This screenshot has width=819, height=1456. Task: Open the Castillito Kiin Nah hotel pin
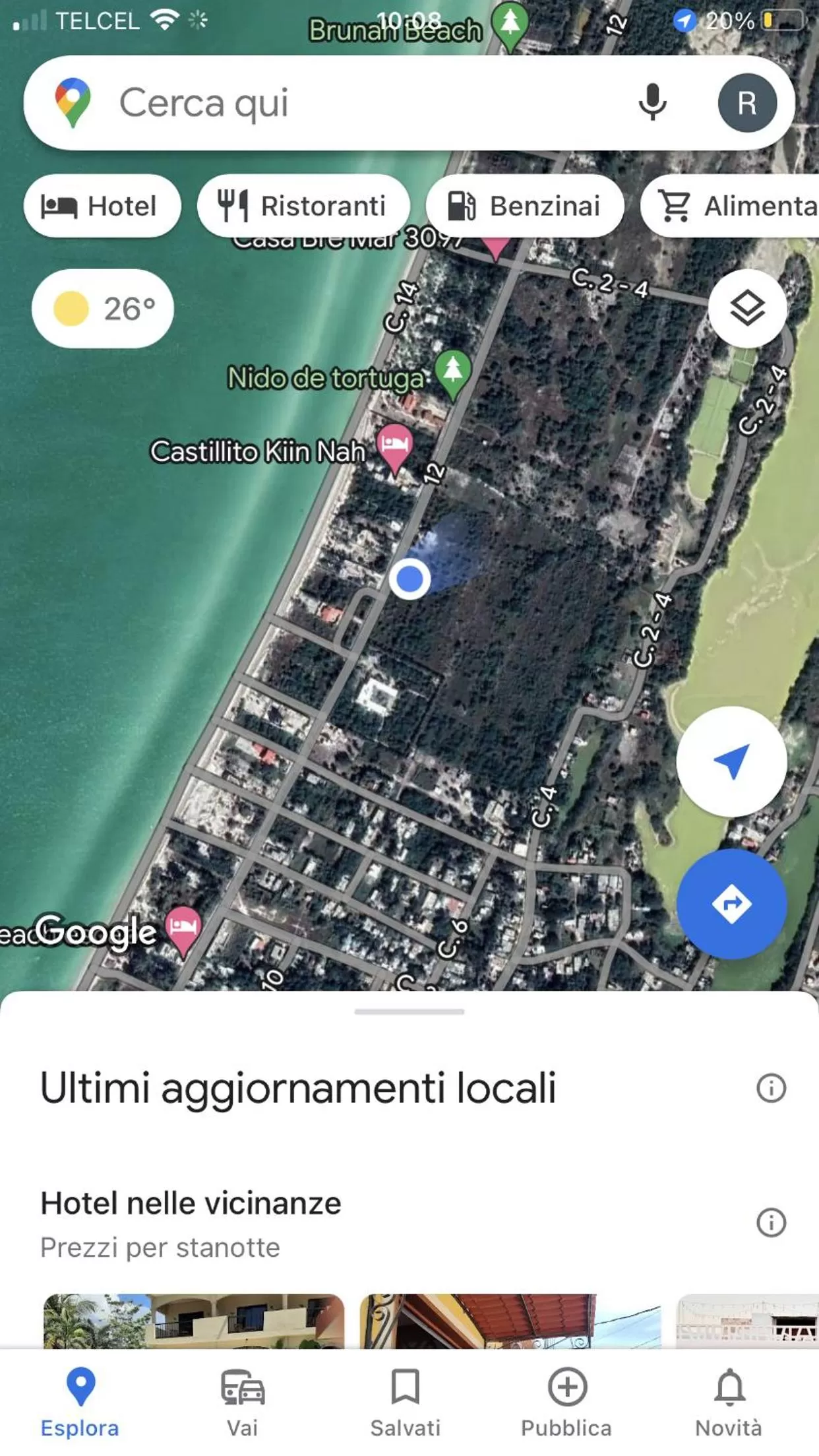point(394,446)
